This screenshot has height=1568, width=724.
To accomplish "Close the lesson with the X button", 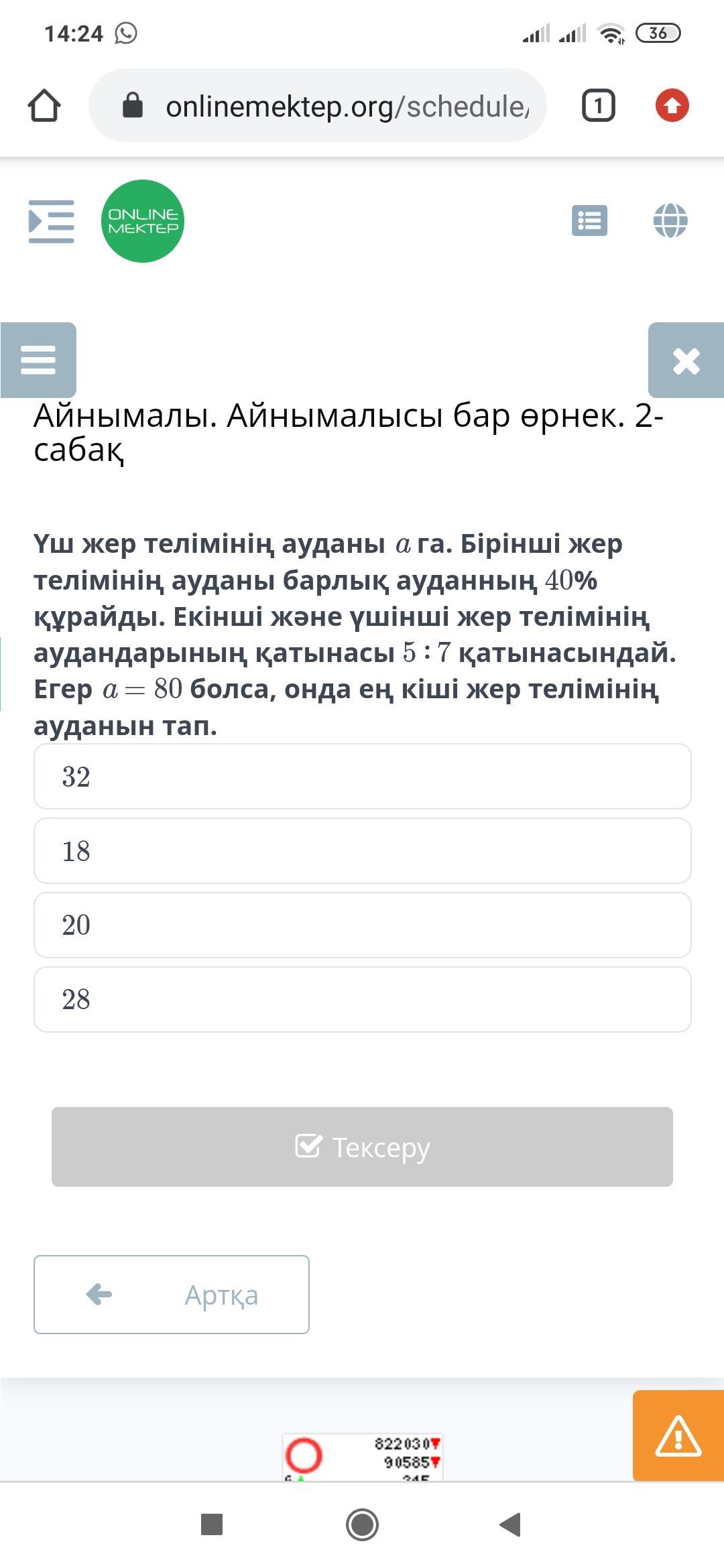I will [x=686, y=360].
